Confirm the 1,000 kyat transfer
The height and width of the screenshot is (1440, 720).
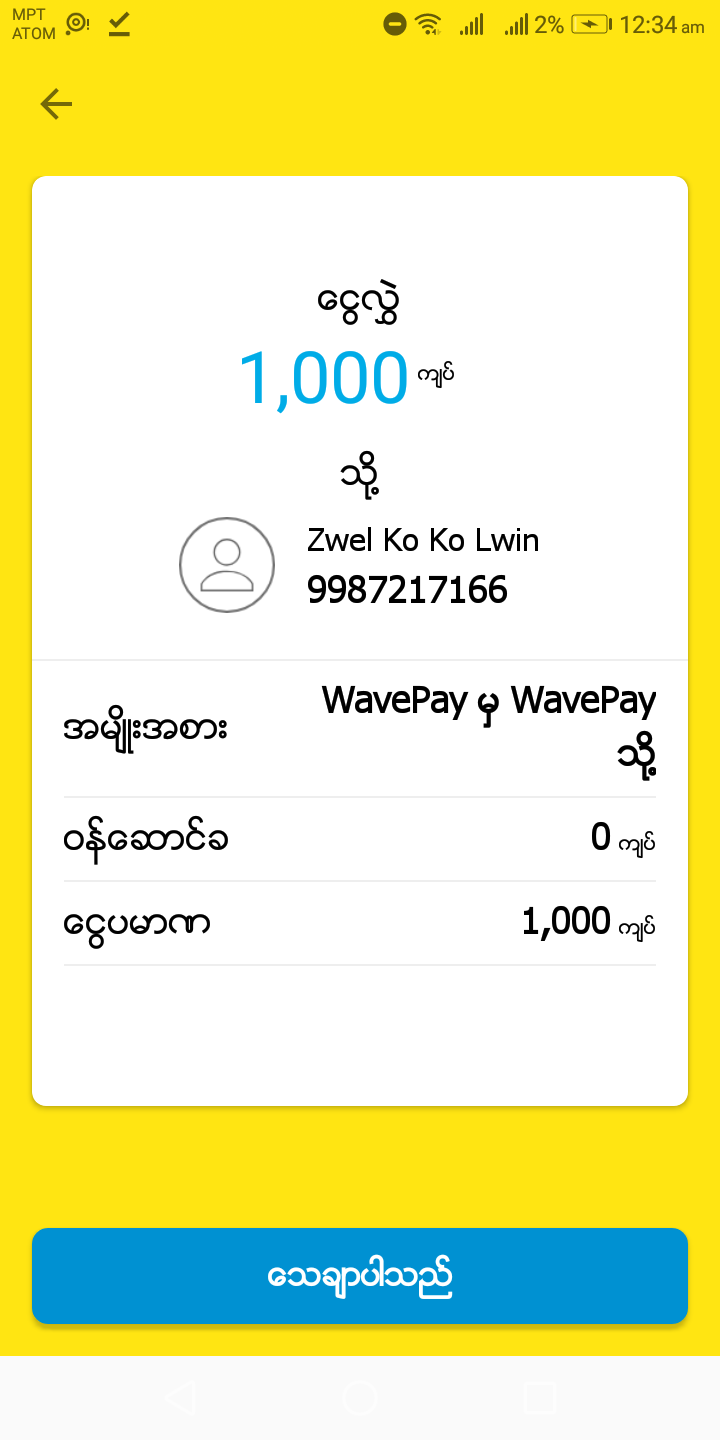pos(360,1276)
